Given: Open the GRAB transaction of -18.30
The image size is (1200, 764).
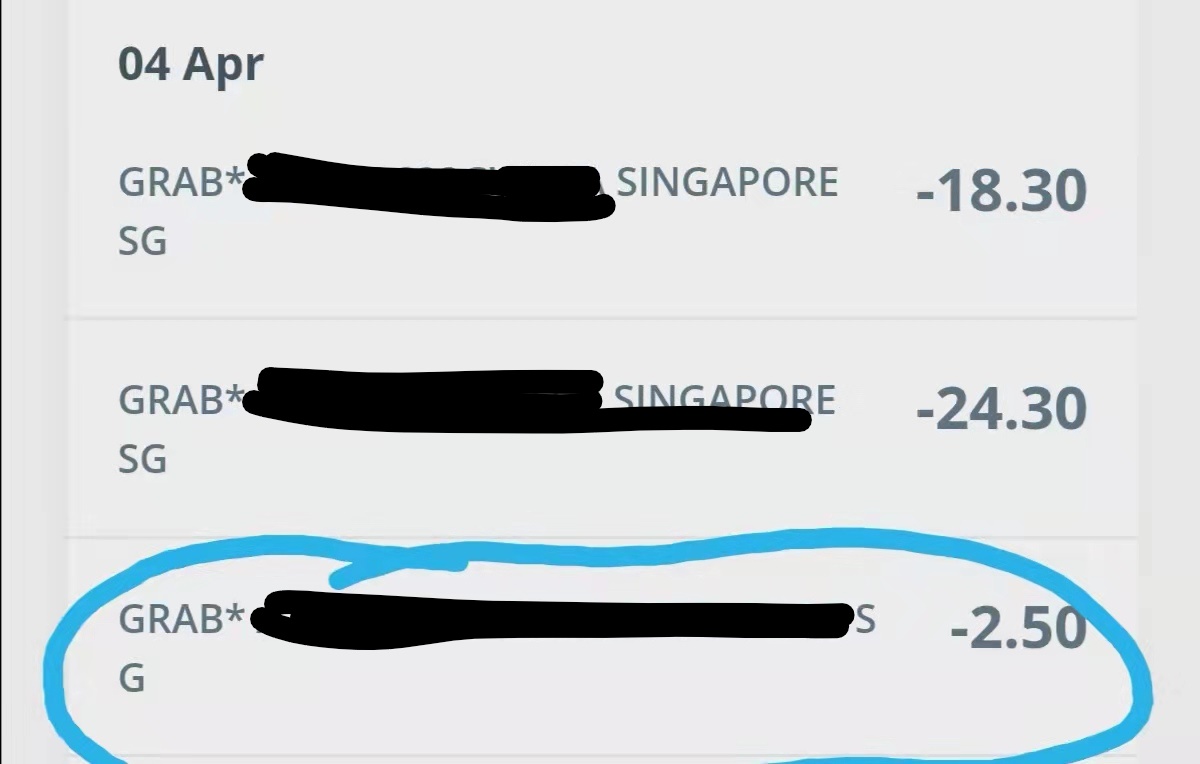Looking at the screenshot, I should click(600, 212).
